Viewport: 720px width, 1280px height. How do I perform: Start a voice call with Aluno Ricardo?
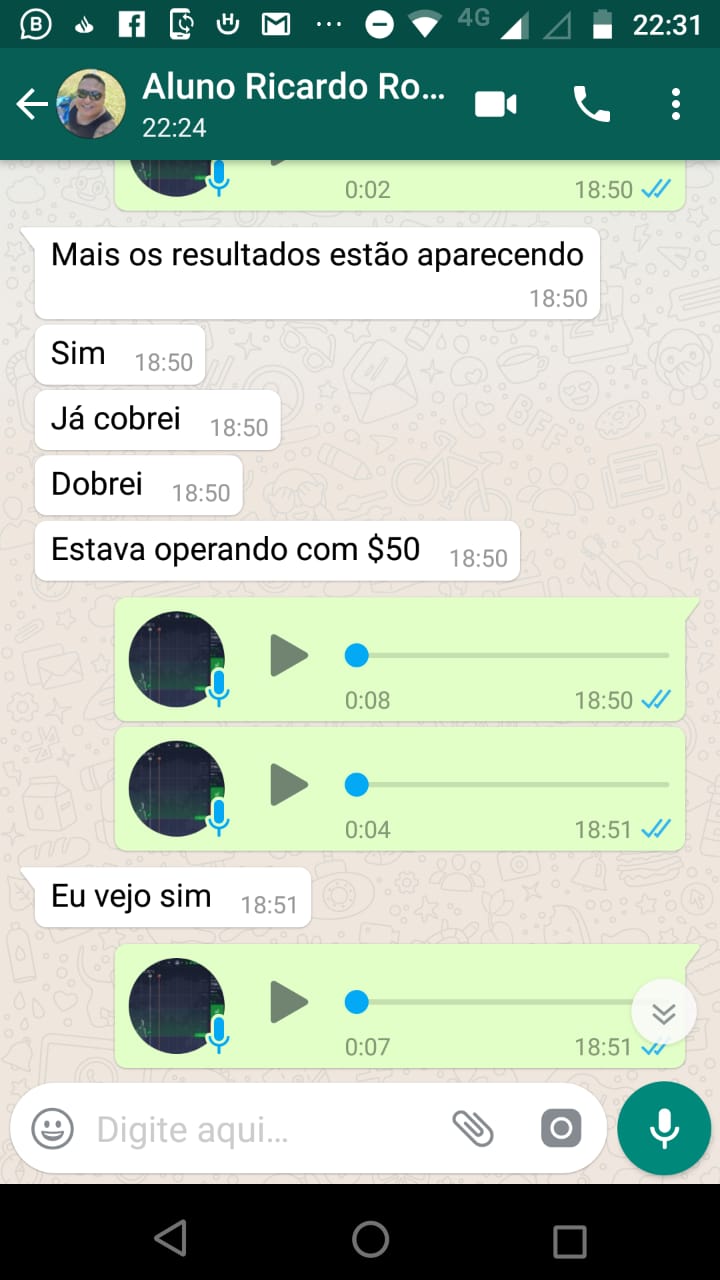(x=591, y=104)
